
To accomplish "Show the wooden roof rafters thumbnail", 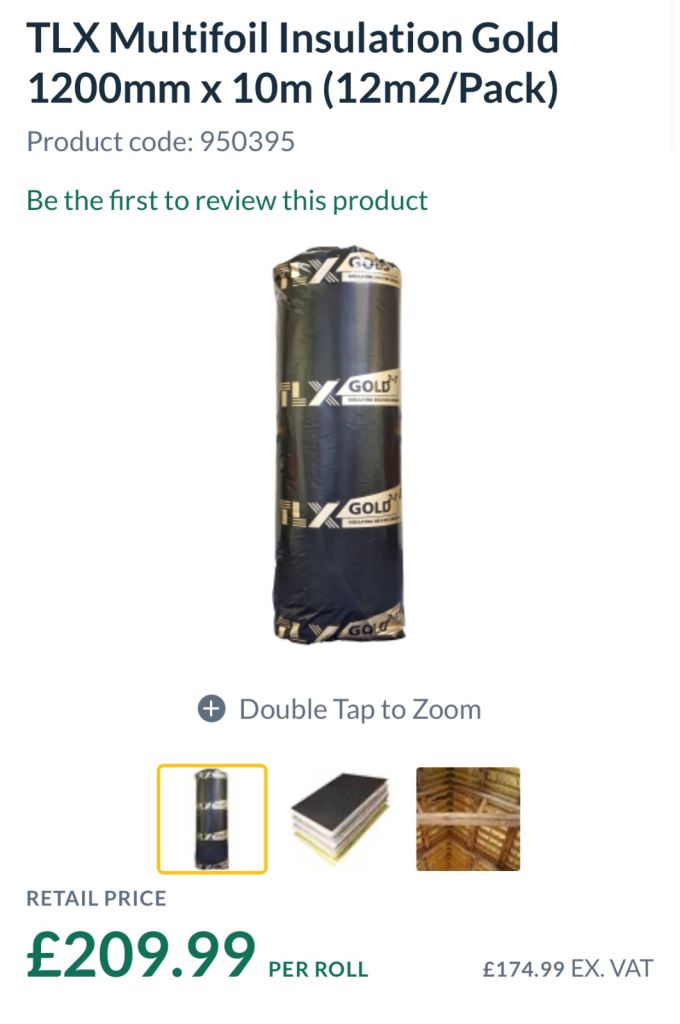I will (468, 819).
